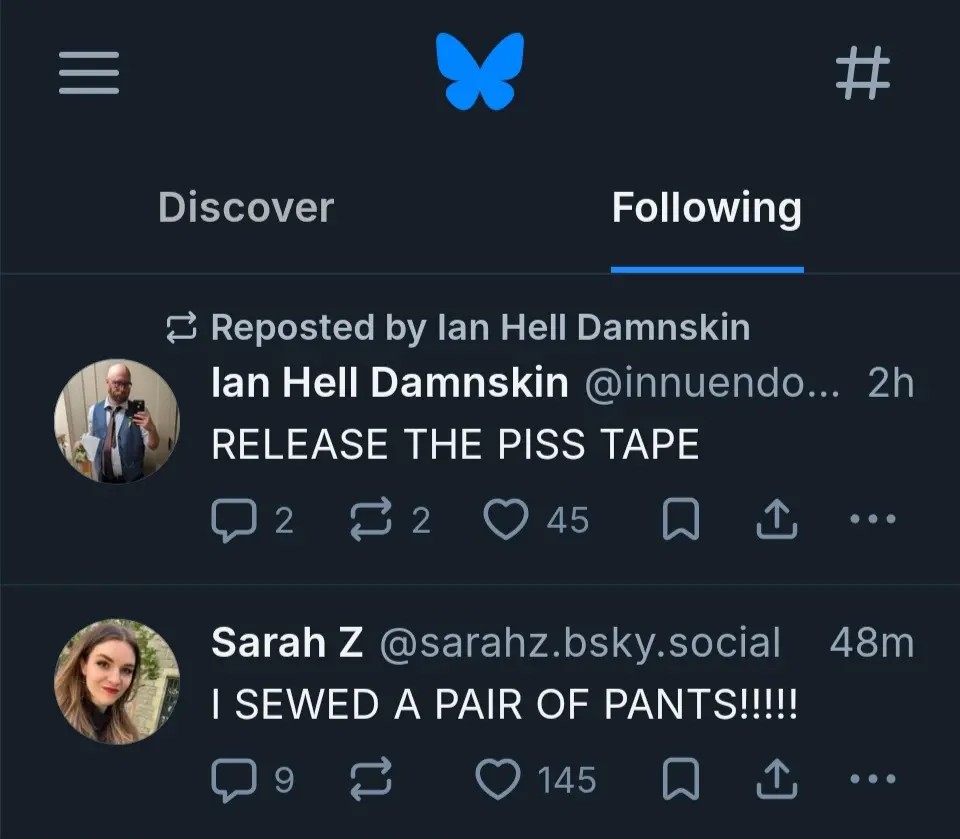
Task: Open the Reposted by Ian Hell Damnskin link
Action: 480,327
